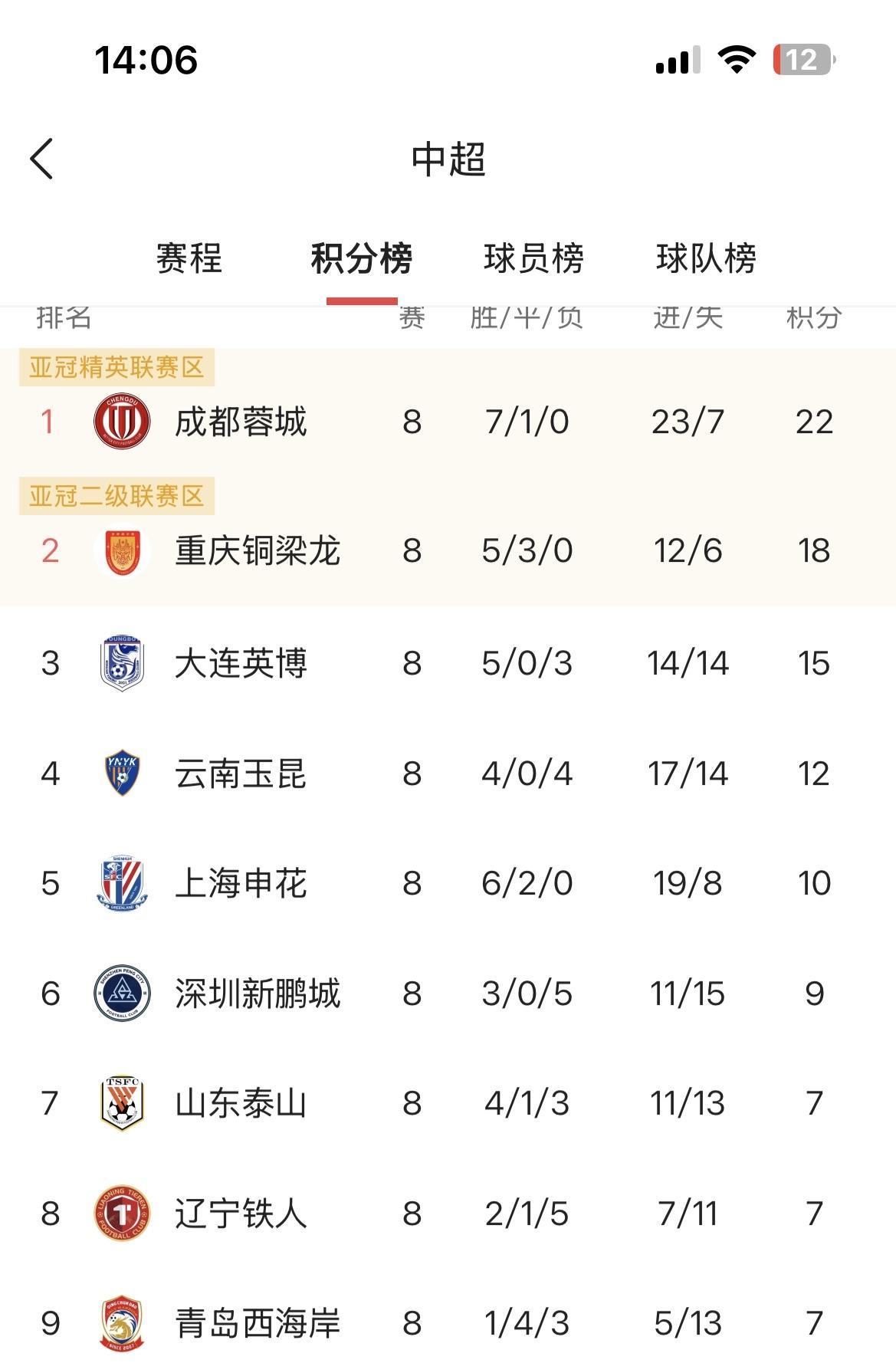Switch to the 球队榜 tab
Viewport: 896px width, 1363px height.
pos(706,260)
